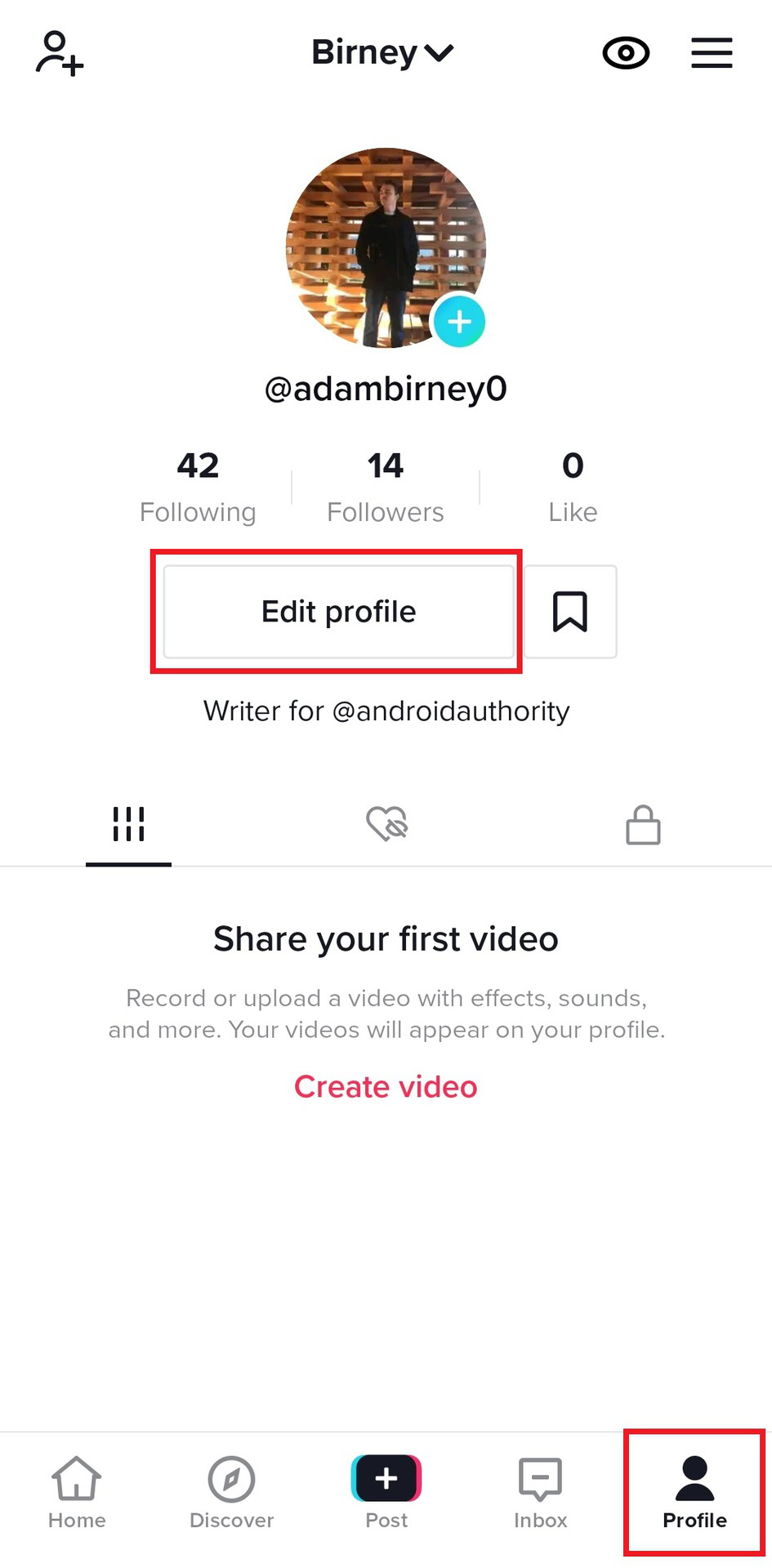Open the hamburger settings menu
The height and width of the screenshot is (1568, 772).
[x=711, y=53]
